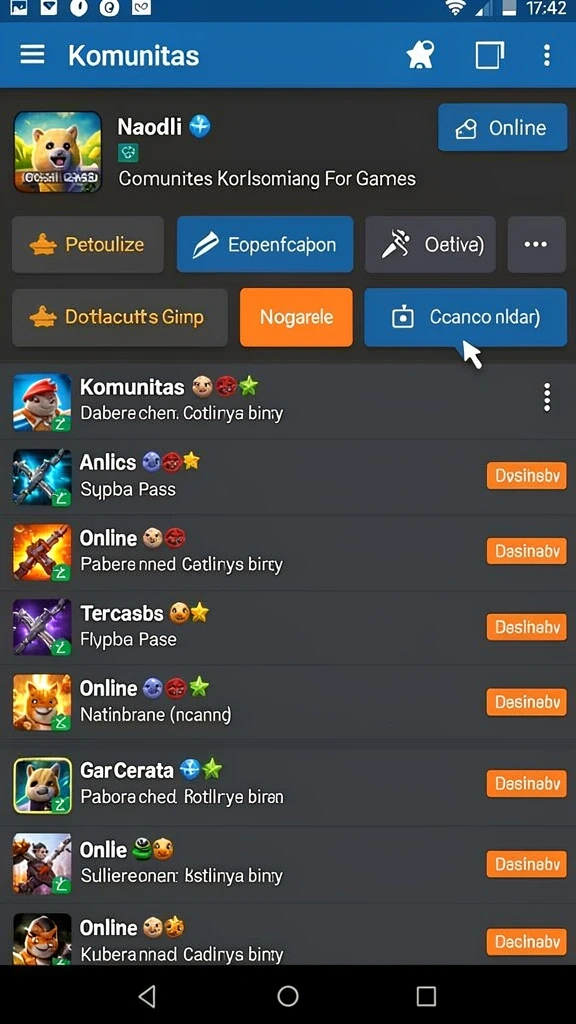Image resolution: width=576 pixels, height=1024 pixels.
Task: Open the app bar overflow menu
Action: point(547,56)
